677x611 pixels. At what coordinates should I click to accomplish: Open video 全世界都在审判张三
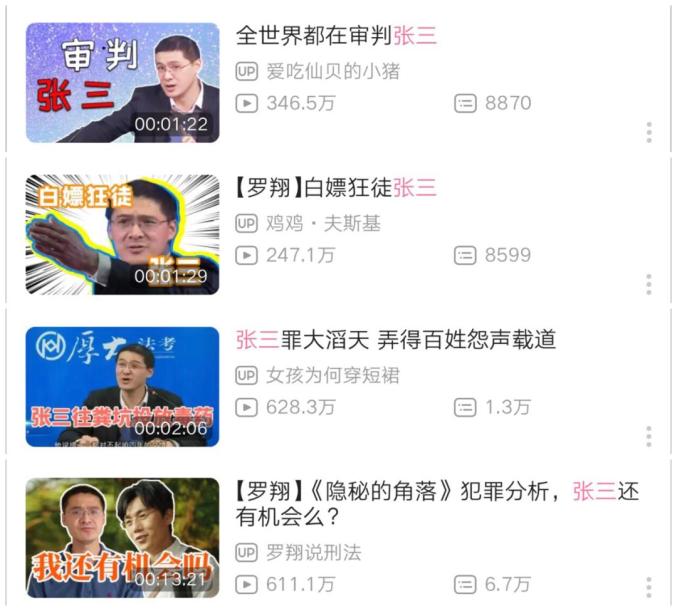(336, 36)
